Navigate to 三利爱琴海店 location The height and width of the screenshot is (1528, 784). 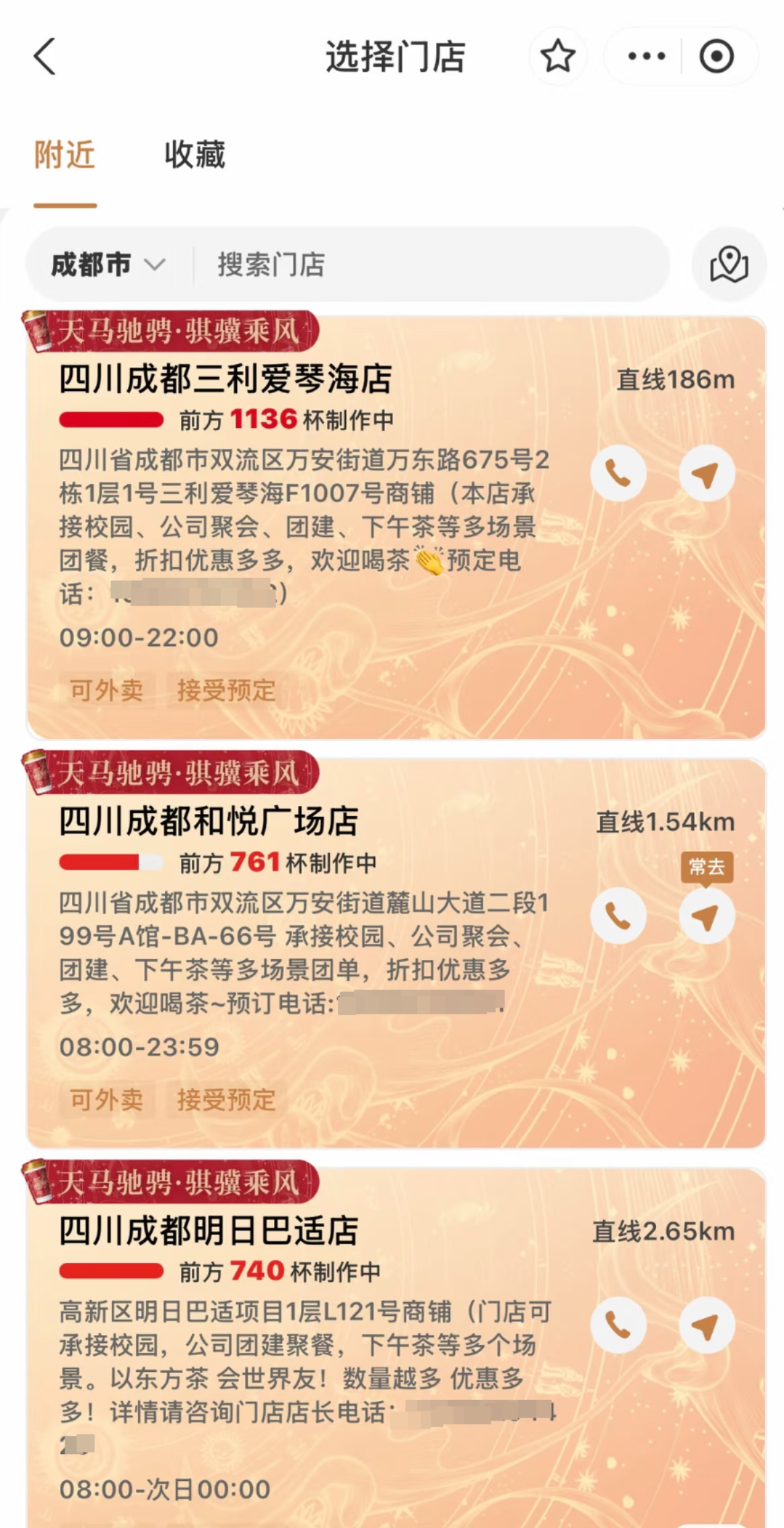click(x=706, y=474)
